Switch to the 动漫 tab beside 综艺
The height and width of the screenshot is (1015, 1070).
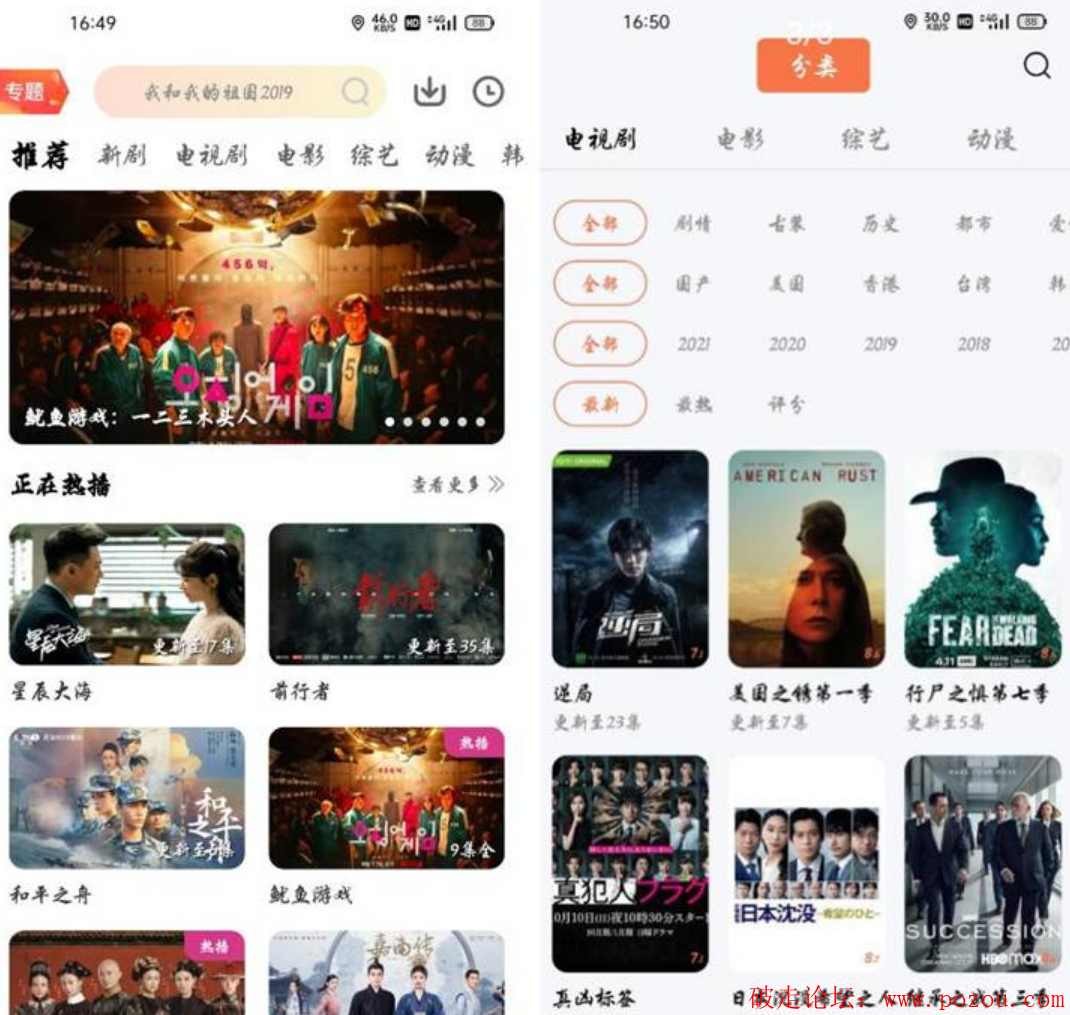(449, 155)
